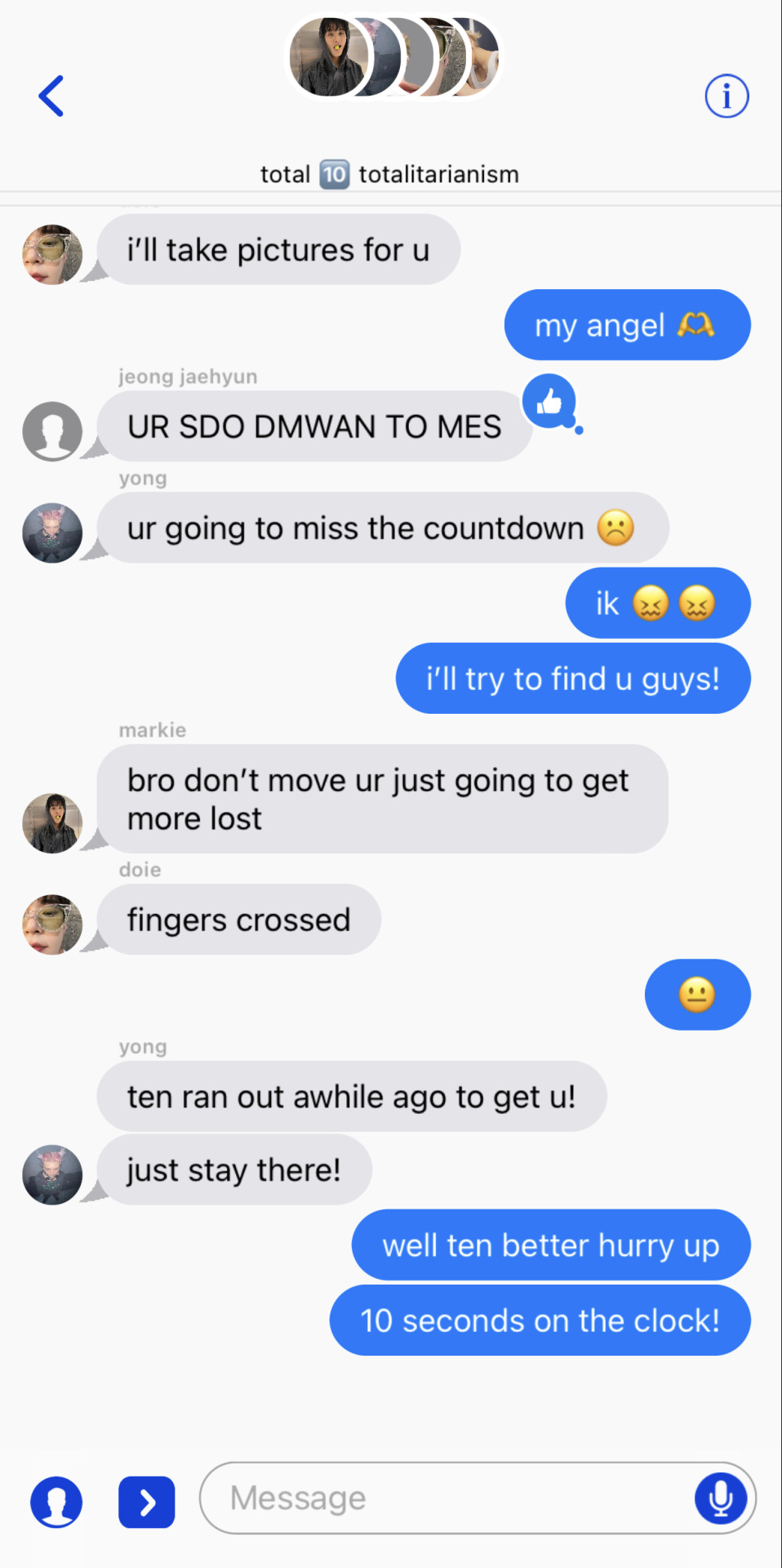View the thumbs-up reaction on jeong jaehyun's message
Screen dimensions: 782x1568
549,401
